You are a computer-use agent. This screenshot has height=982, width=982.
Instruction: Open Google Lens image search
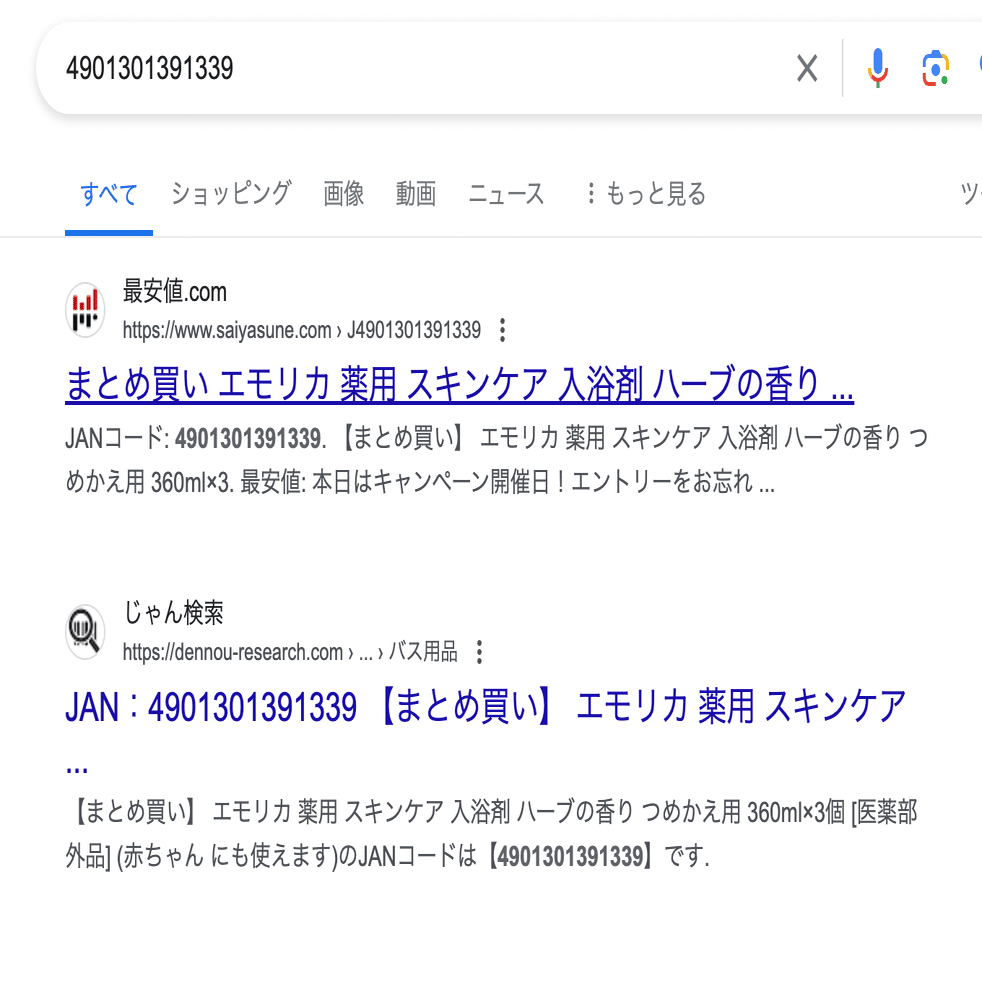point(935,68)
